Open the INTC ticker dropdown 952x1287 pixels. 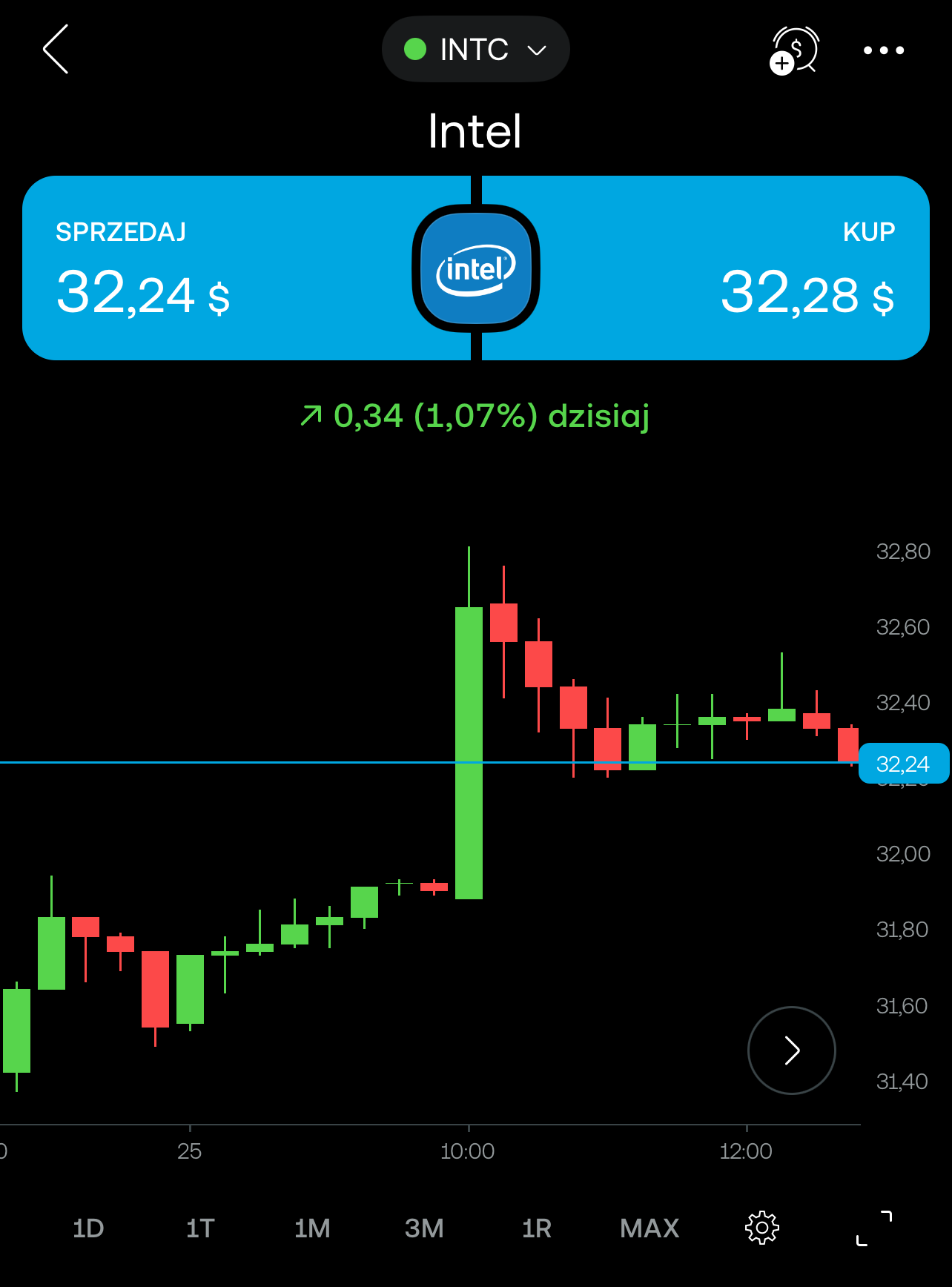(x=475, y=50)
